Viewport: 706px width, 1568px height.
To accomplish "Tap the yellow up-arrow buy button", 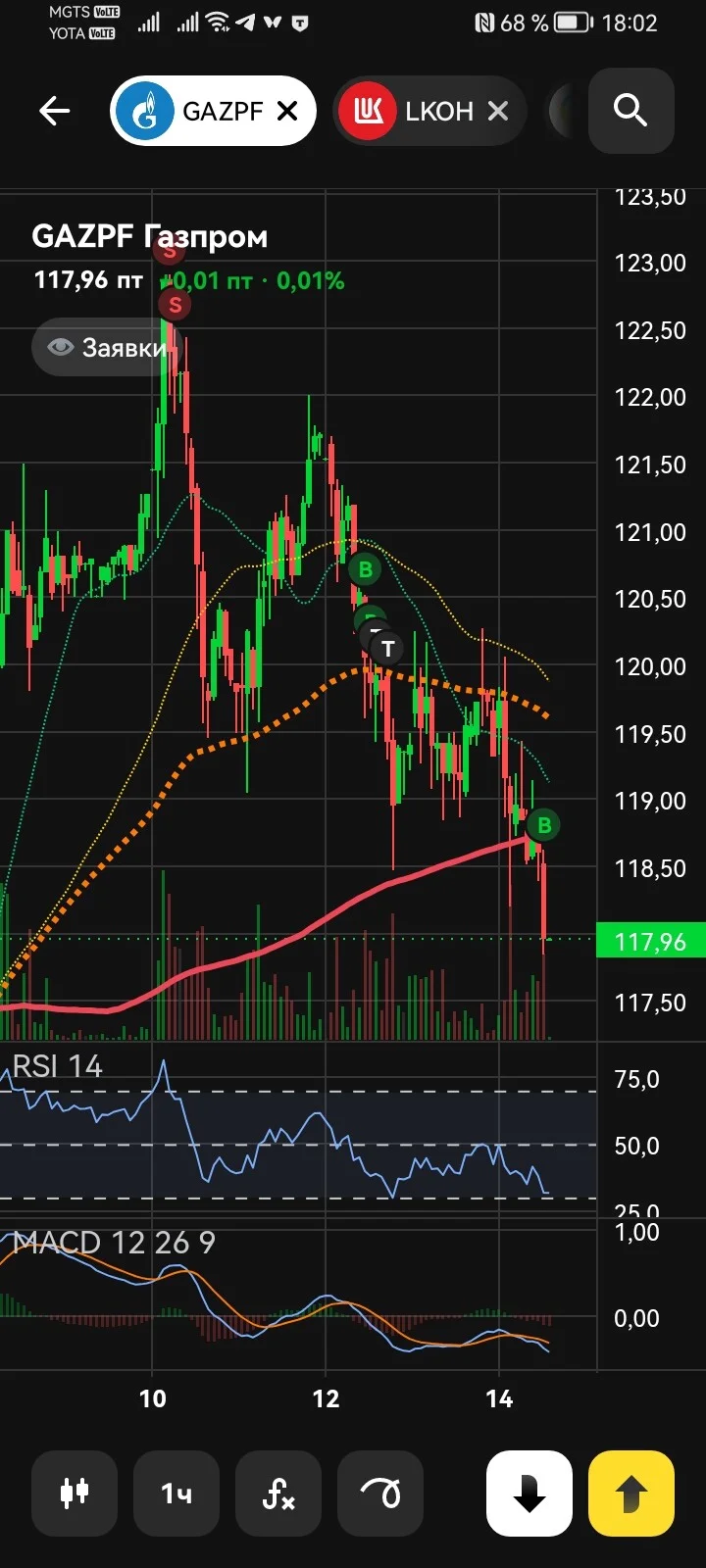I will point(631,1494).
